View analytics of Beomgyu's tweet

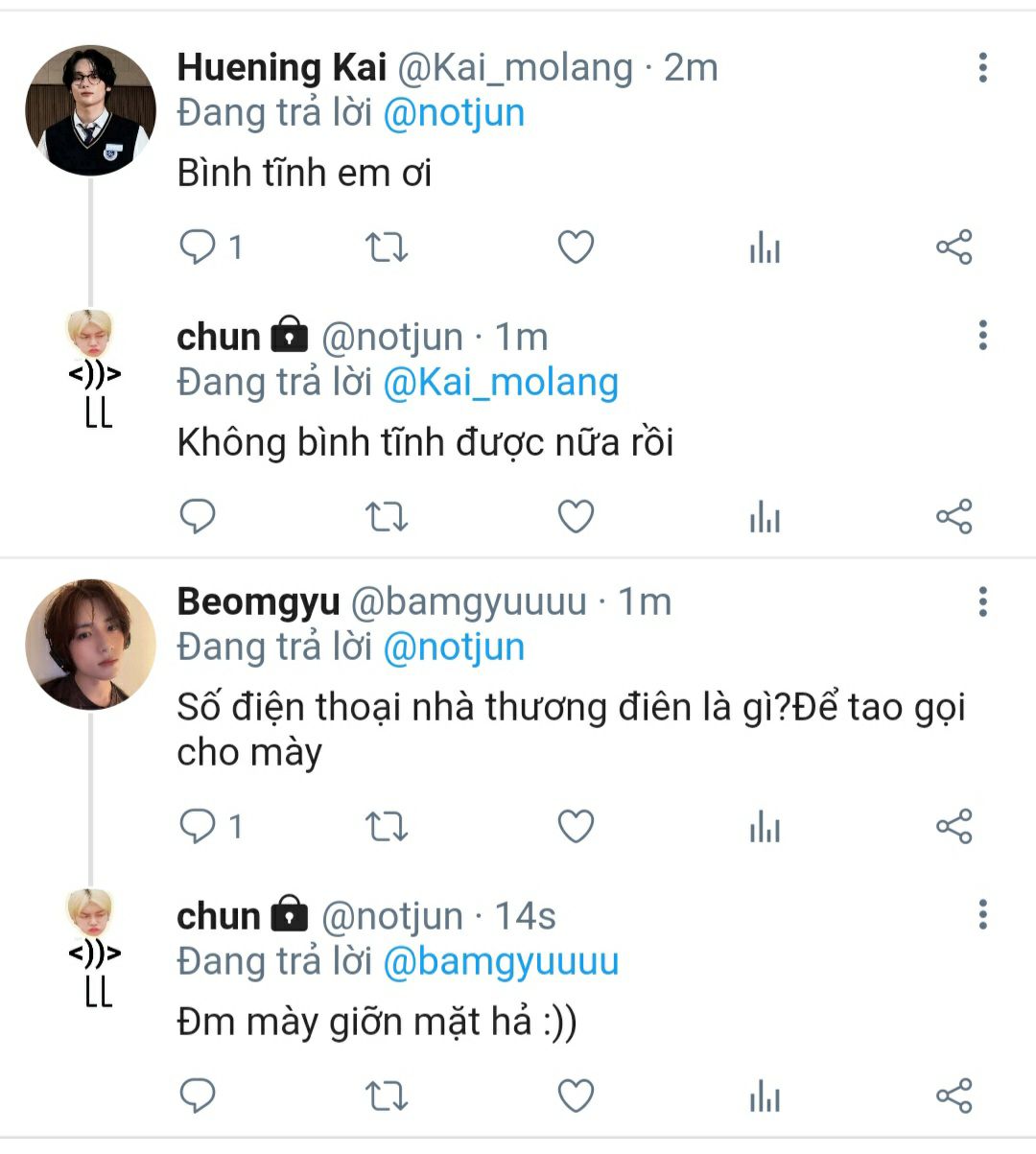click(765, 826)
